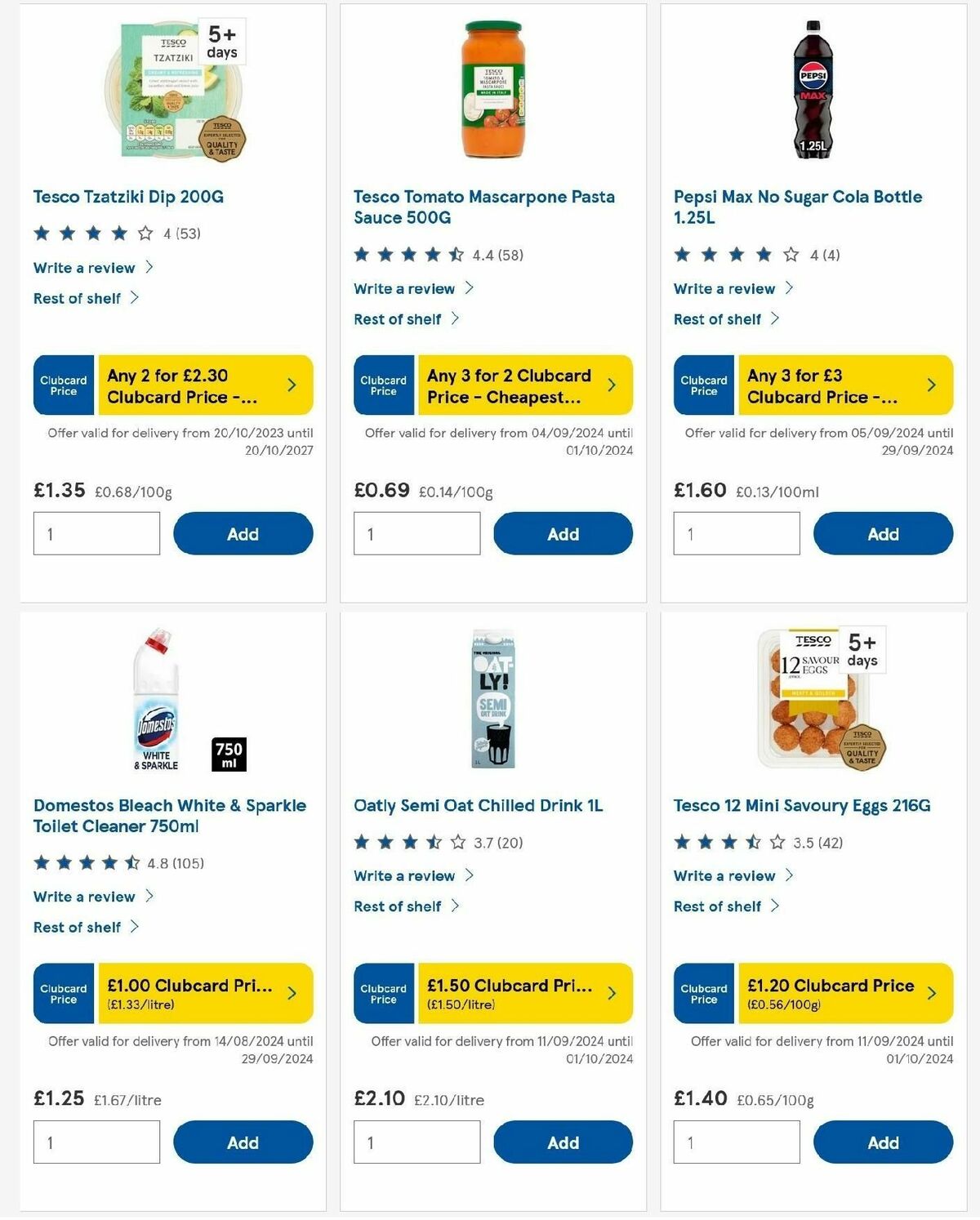The width and height of the screenshot is (980, 1220).
Task: Expand the 'Any 2 for £2.30' offer chevron
Action: [292, 385]
